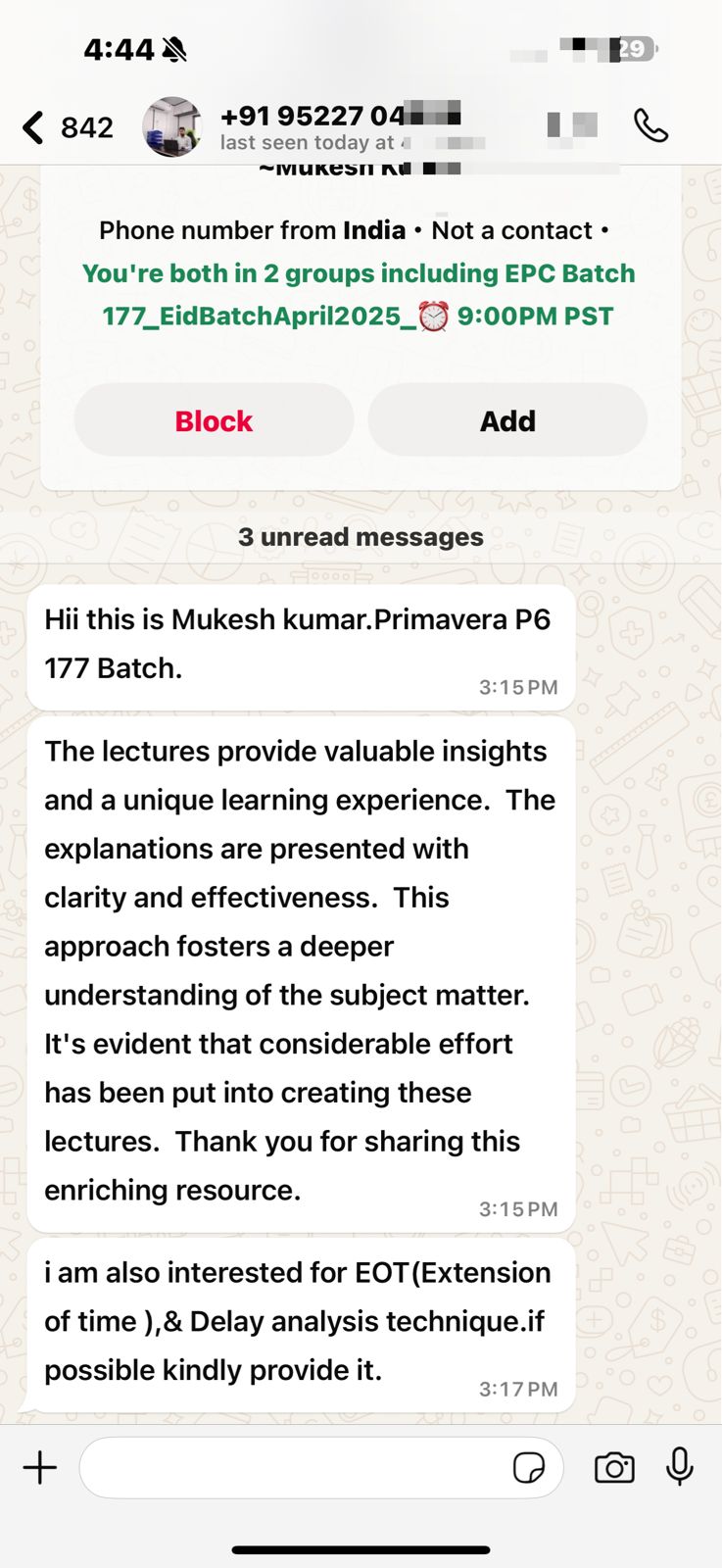Viewport: 722px width, 1568px height.
Task: Start a voice call
Action: pyautogui.click(x=650, y=126)
